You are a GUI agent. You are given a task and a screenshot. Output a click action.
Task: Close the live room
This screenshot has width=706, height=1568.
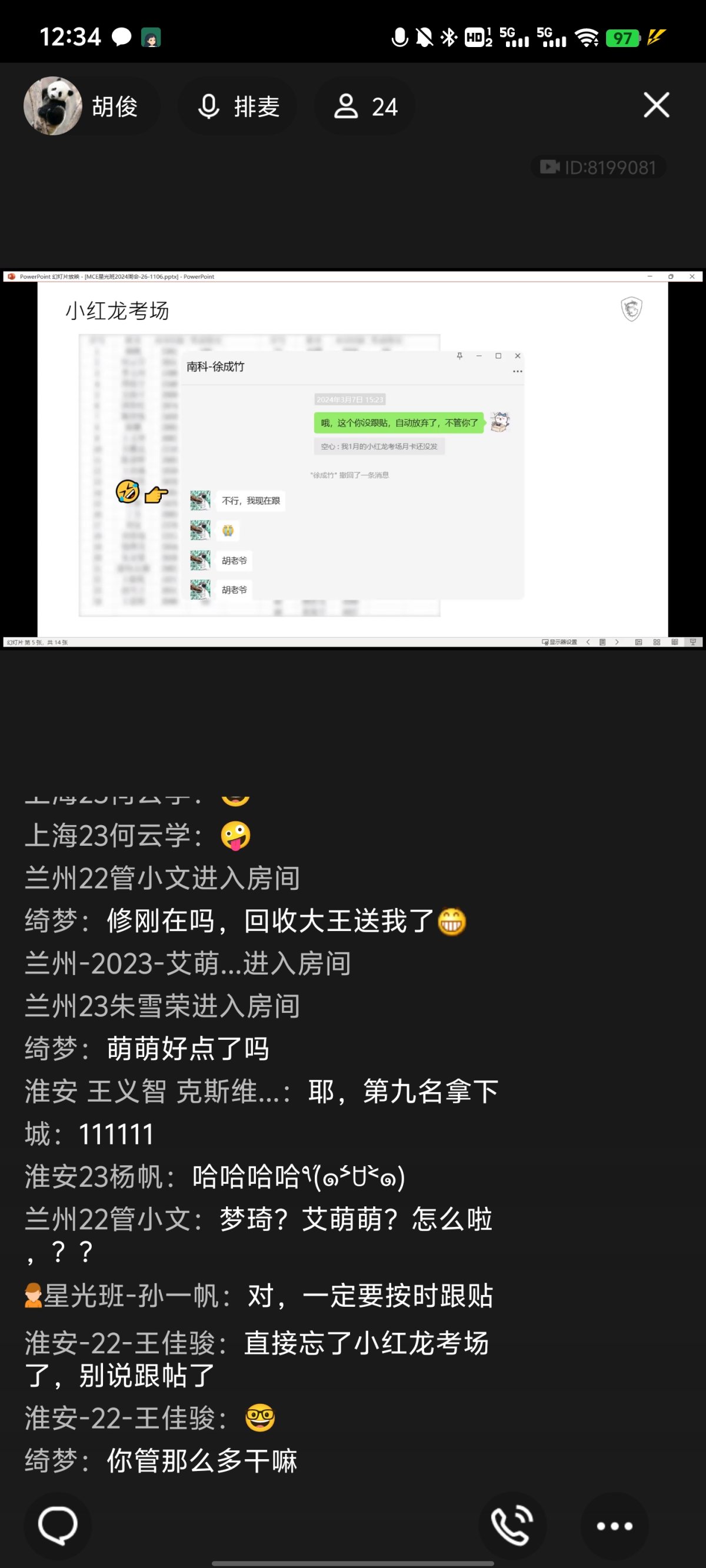coord(656,105)
